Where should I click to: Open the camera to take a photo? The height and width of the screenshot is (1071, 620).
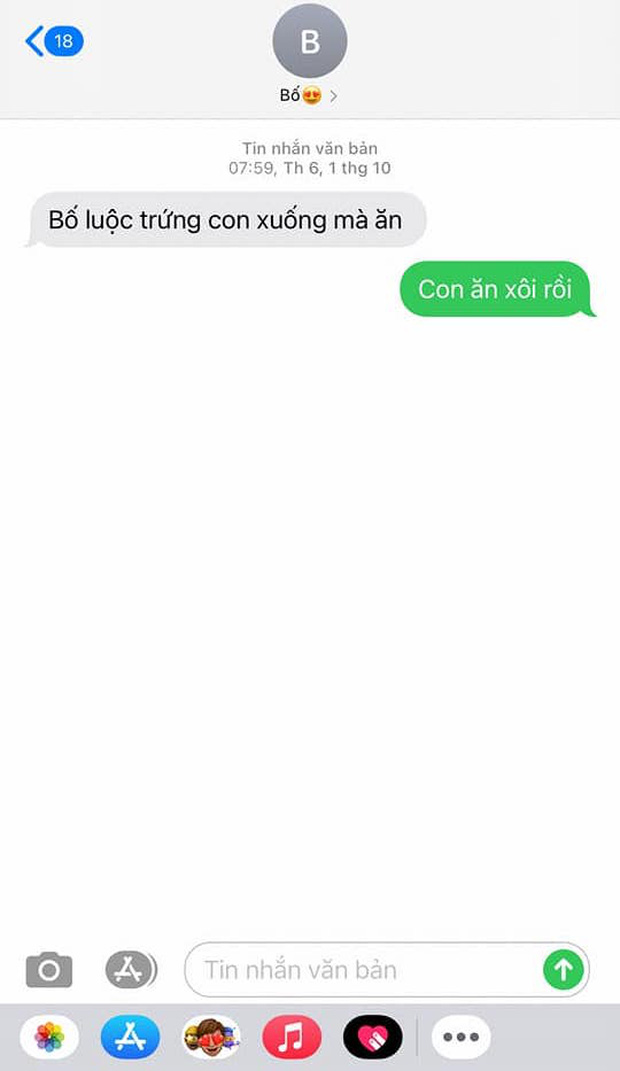[49, 969]
